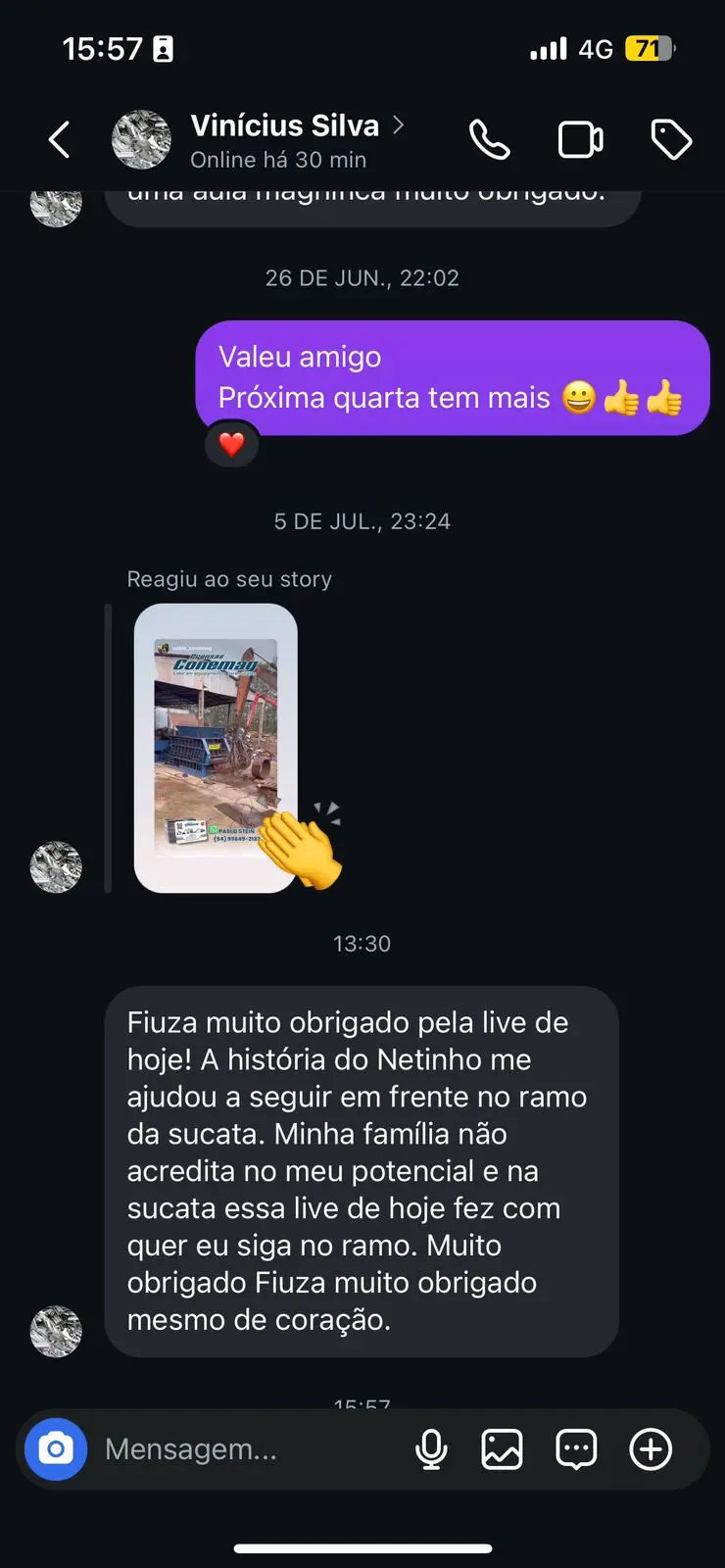Focus the Mensagem text field
Screen dimensions: 725x1568
(x=245, y=1448)
